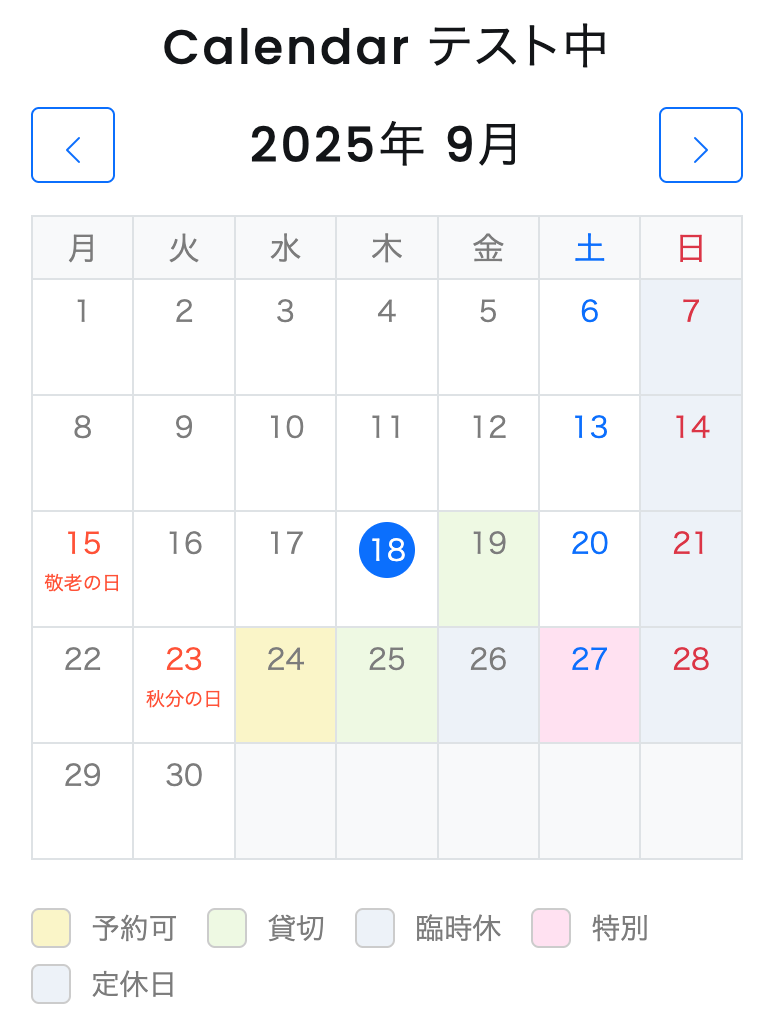This screenshot has width=776, height=1024.
Task: Tap date 27 marked special
Action: tap(590, 683)
